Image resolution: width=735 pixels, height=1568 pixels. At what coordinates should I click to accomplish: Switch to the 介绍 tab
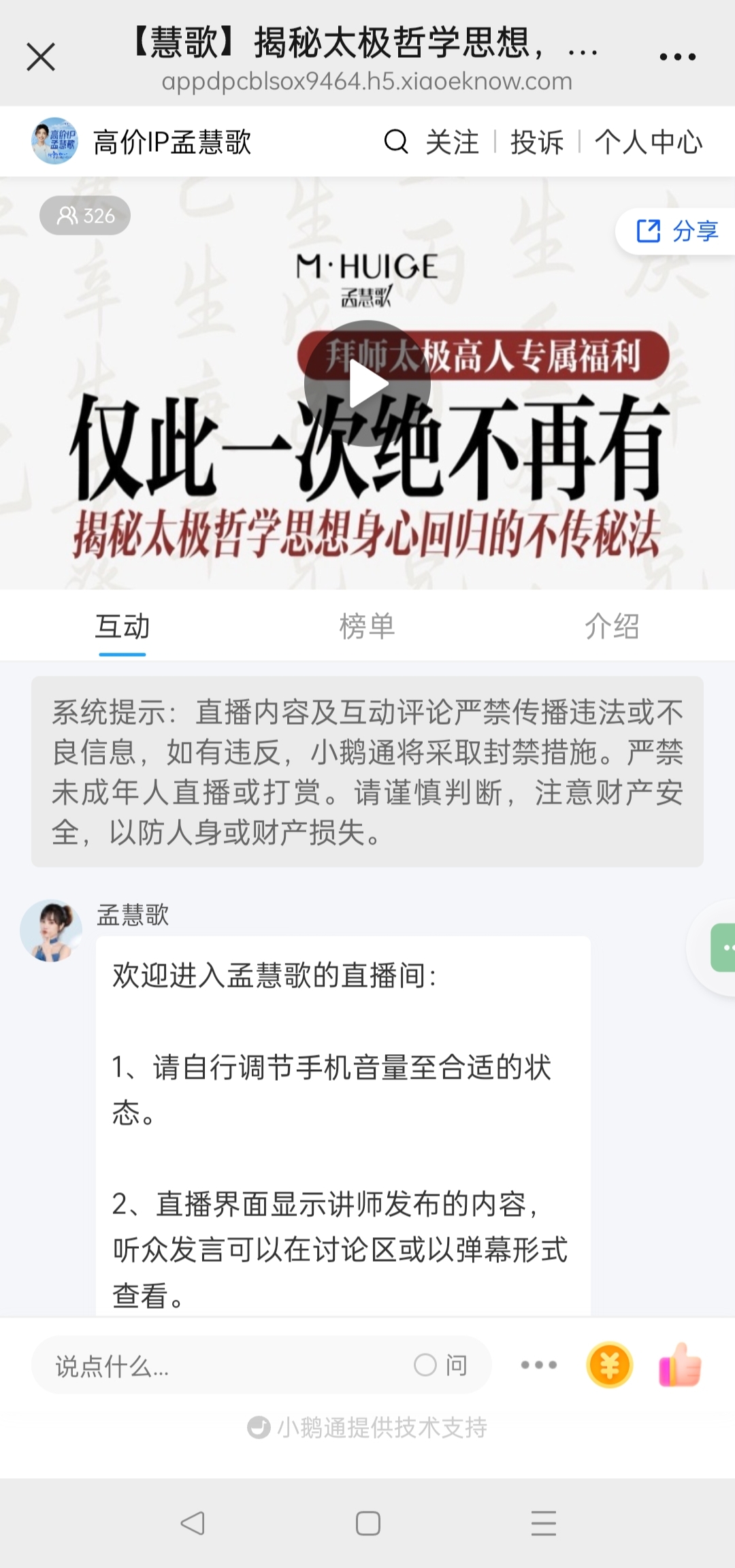pyautogui.click(x=612, y=626)
